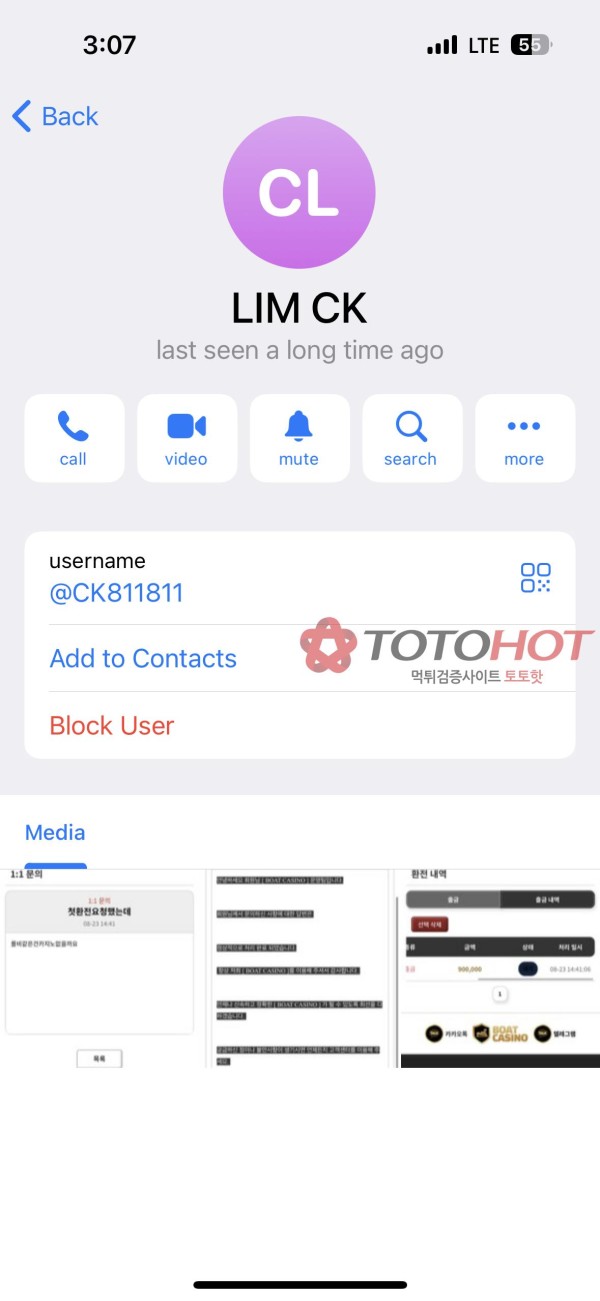The image size is (600, 1301).
Task: Add LIM CK to Contacts
Action: [x=143, y=658]
